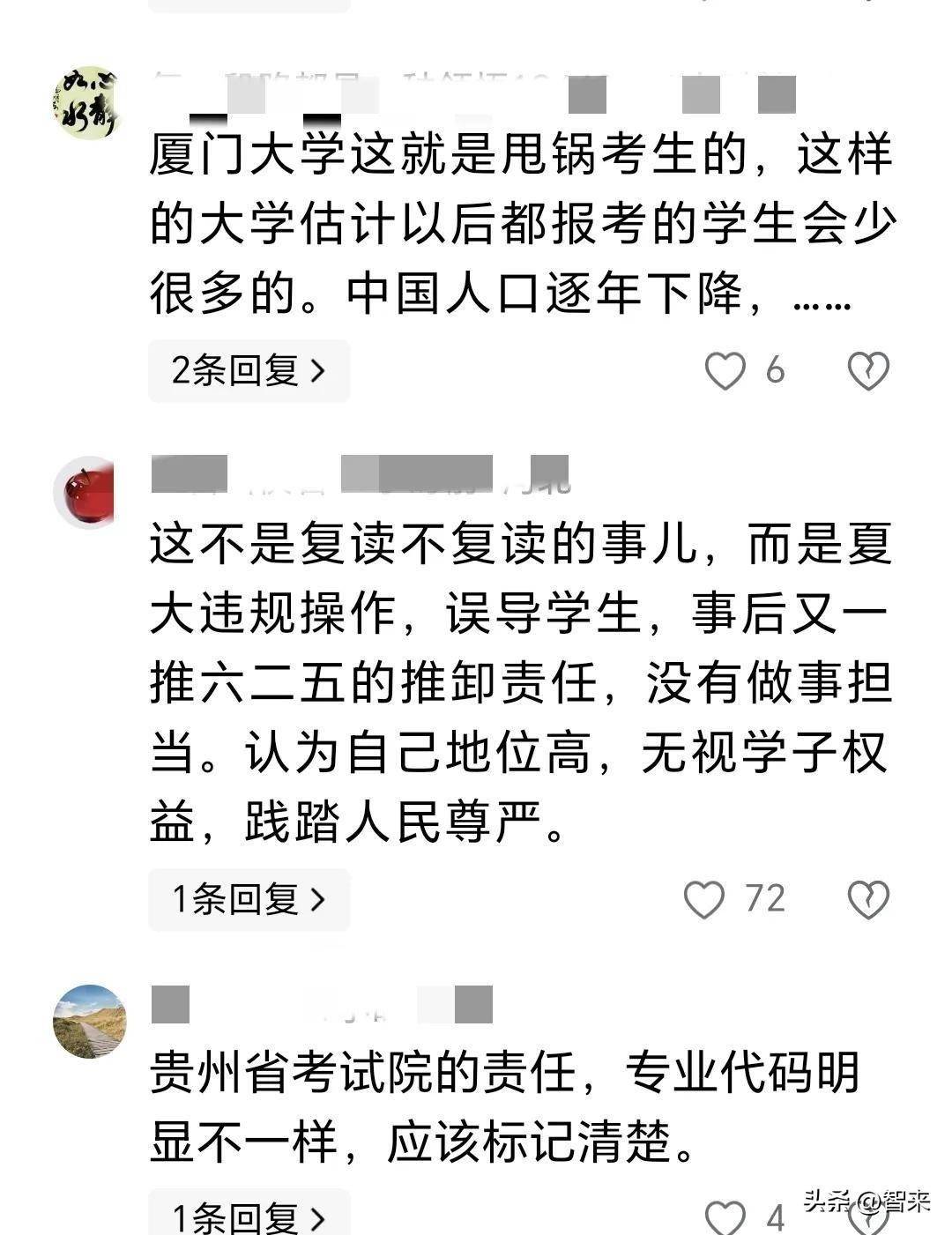Image resolution: width=952 pixels, height=1235 pixels.
Task: Like the comment with 72 likes
Action: coord(704,899)
